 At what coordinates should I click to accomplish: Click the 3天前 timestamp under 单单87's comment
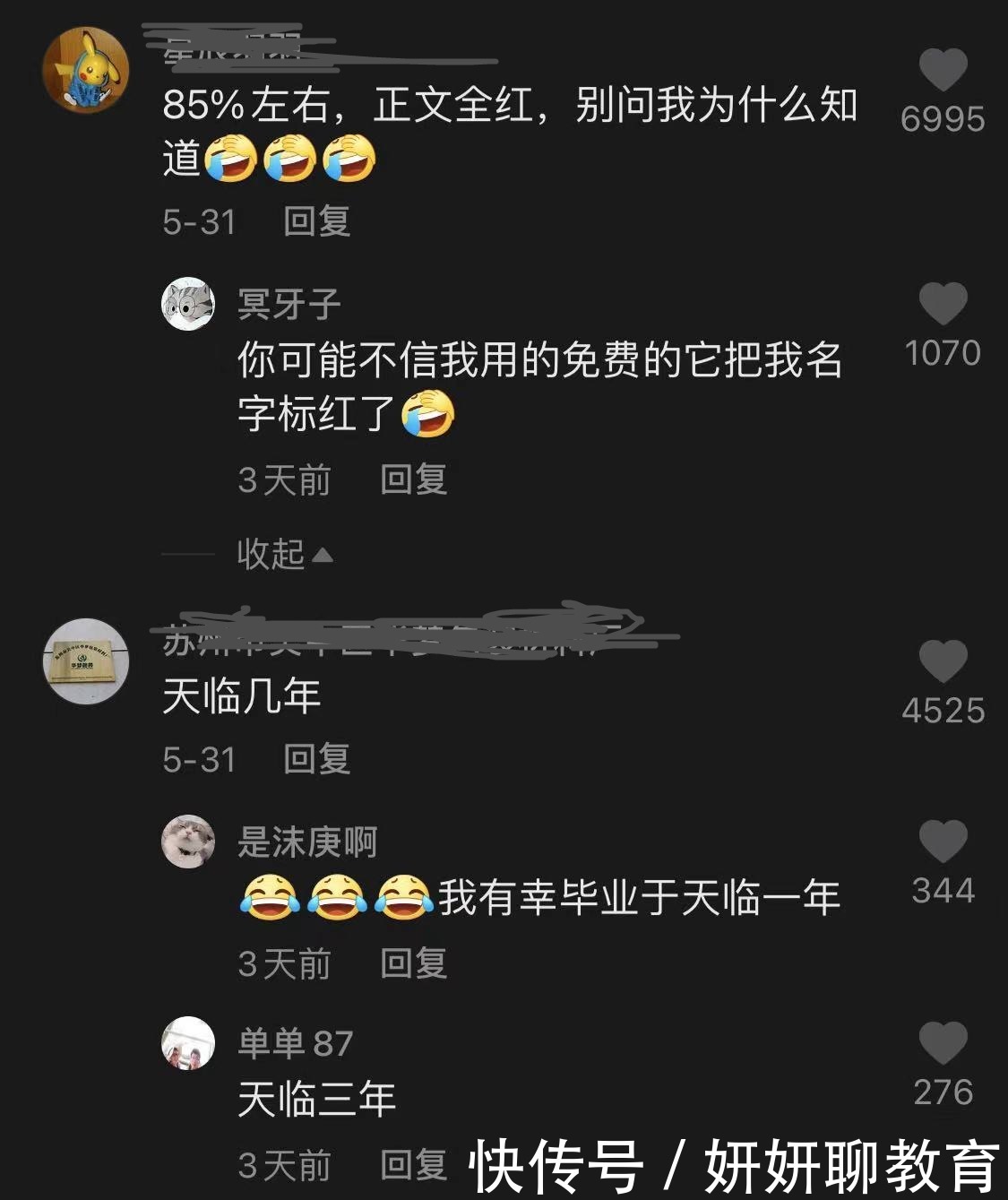(x=280, y=1164)
